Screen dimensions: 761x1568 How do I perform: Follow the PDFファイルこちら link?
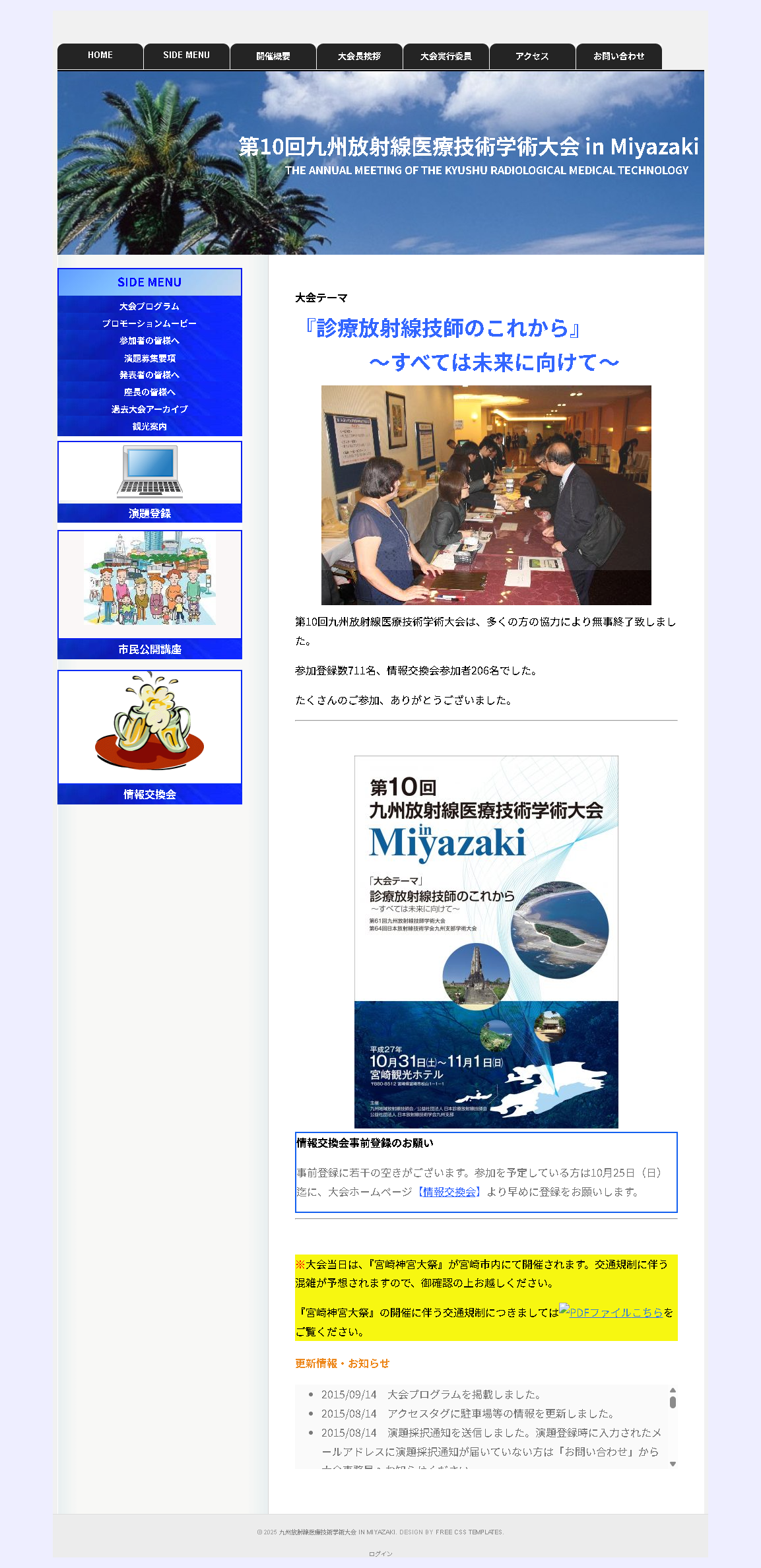(615, 1312)
